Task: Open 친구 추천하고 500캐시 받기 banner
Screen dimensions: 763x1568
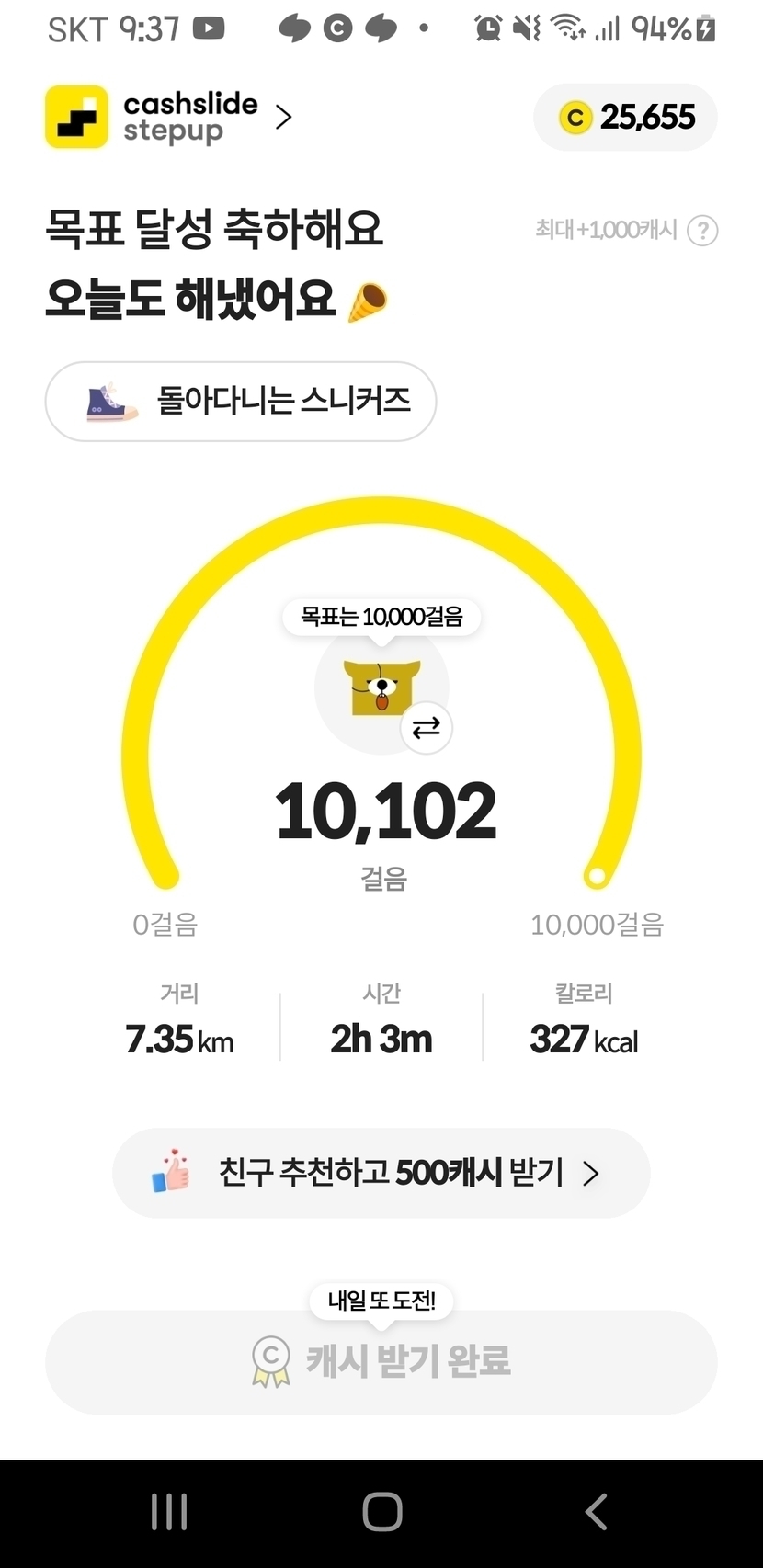Action: click(x=381, y=1173)
